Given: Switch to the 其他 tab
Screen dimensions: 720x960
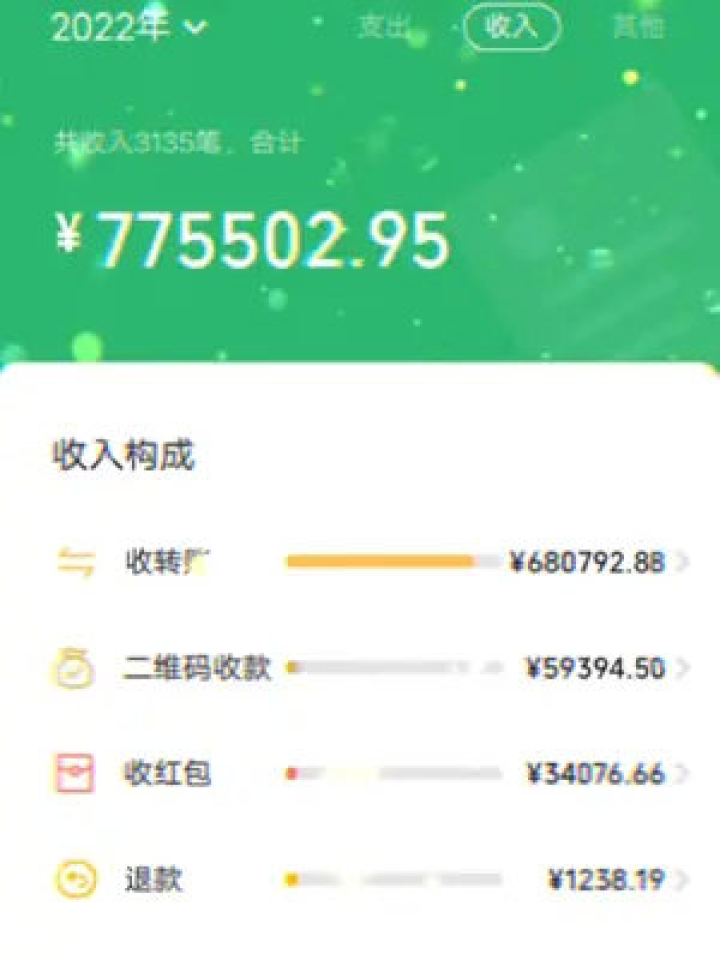Looking at the screenshot, I should (x=638, y=28).
